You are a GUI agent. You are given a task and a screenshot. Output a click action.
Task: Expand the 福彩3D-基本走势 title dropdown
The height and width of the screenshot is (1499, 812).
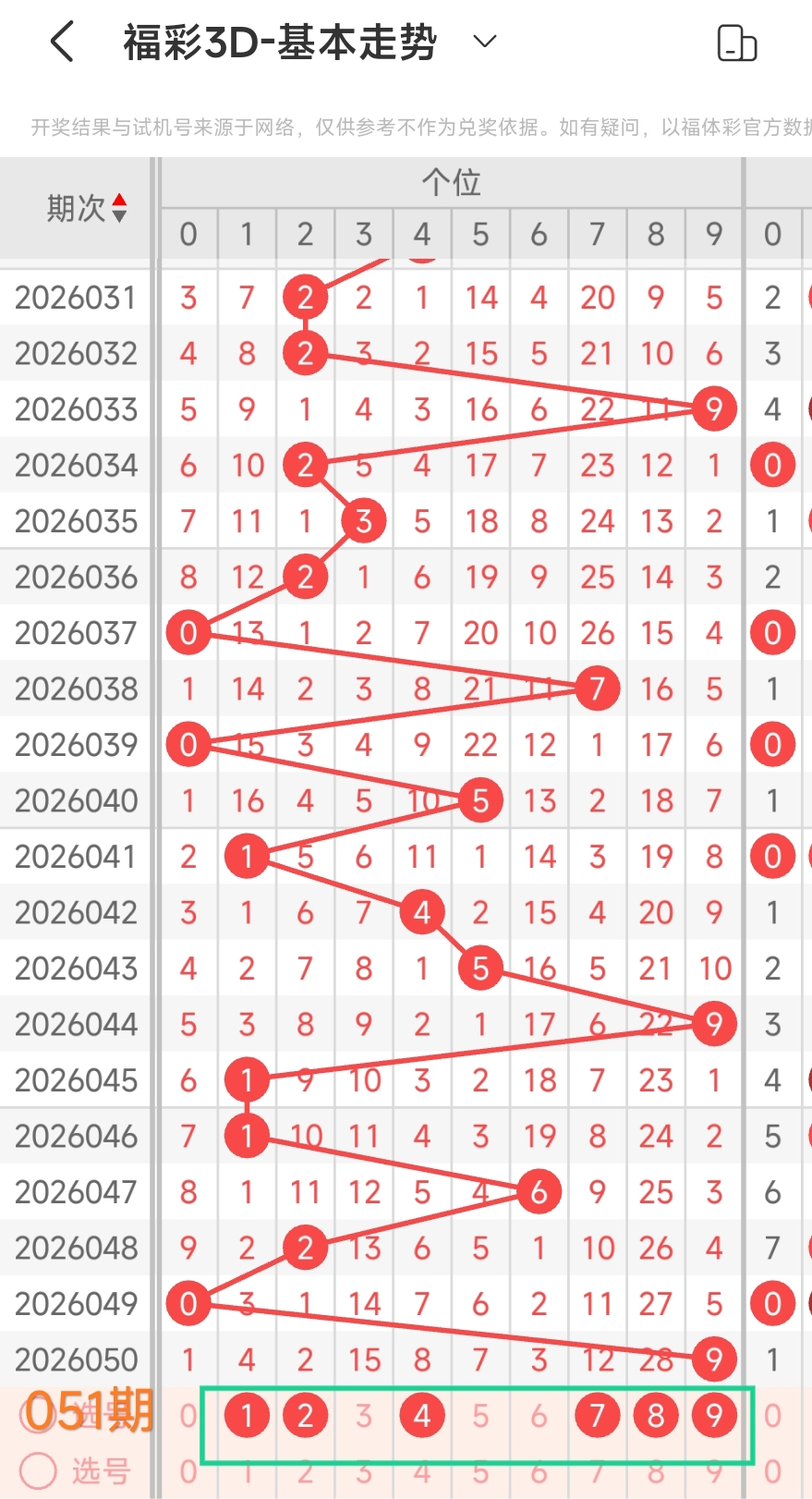coord(485,42)
